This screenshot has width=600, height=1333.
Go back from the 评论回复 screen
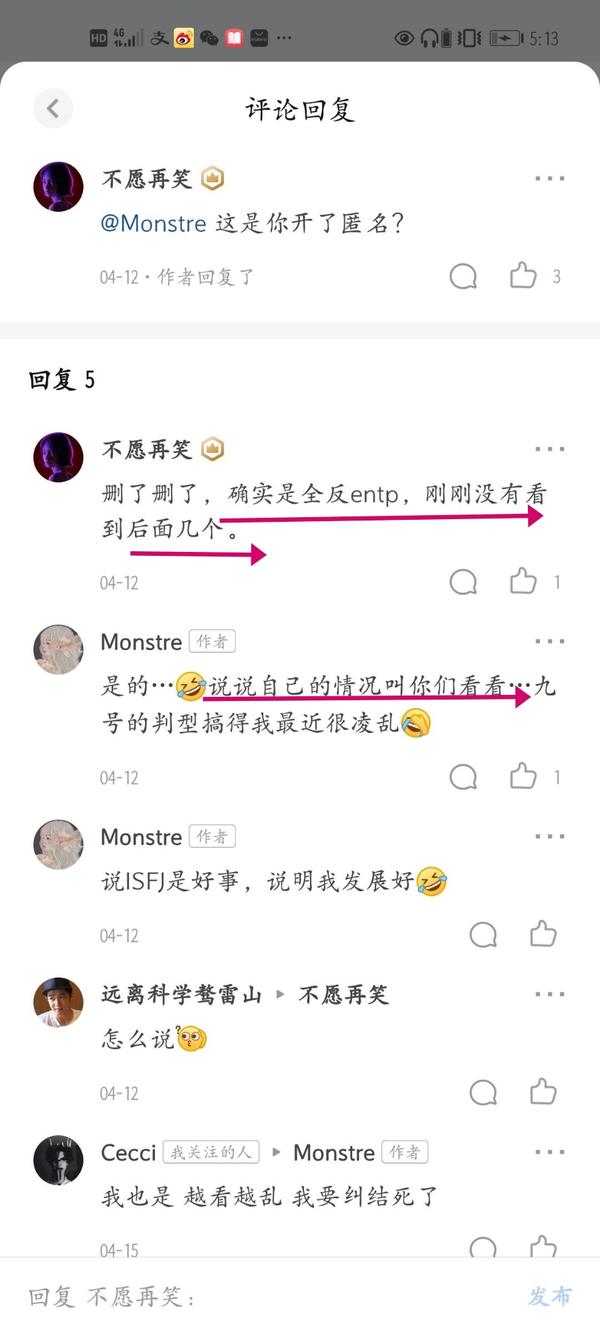(53, 108)
